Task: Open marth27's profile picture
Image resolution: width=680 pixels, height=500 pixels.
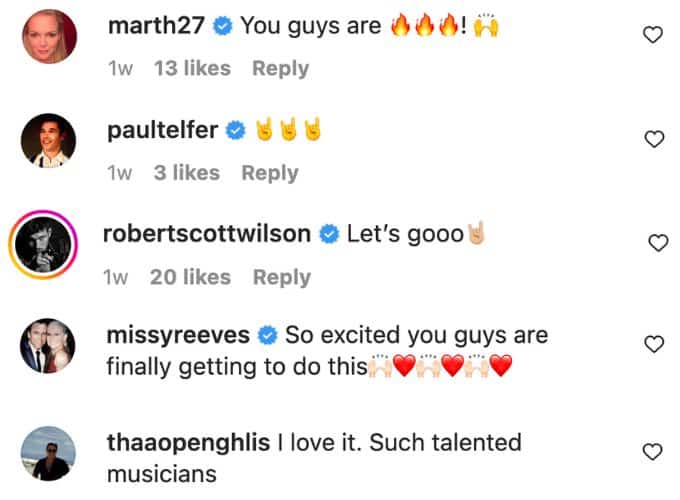Action: coord(48,37)
